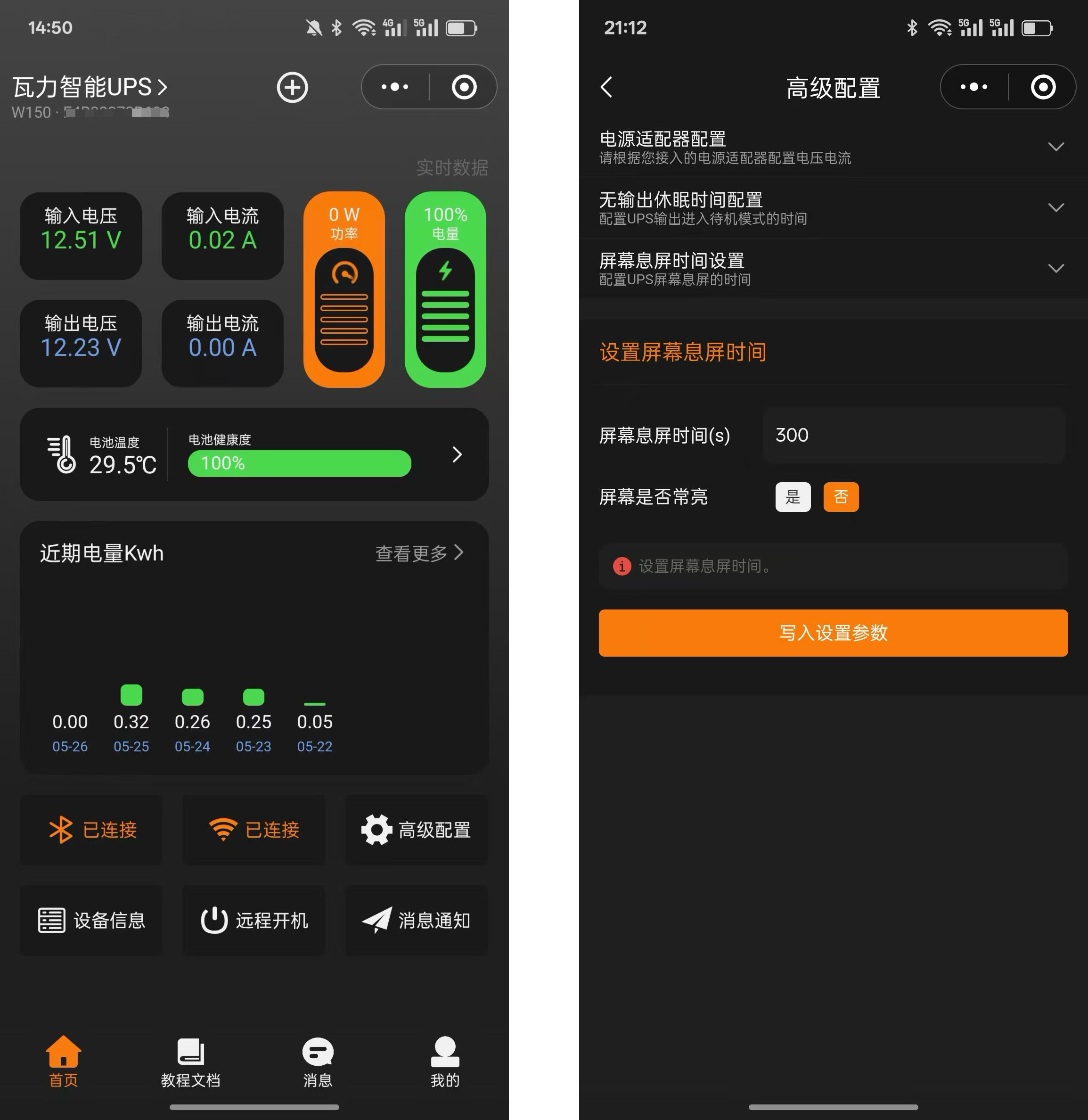Open 消息通知 settings
1088x1120 pixels.
(x=416, y=920)
